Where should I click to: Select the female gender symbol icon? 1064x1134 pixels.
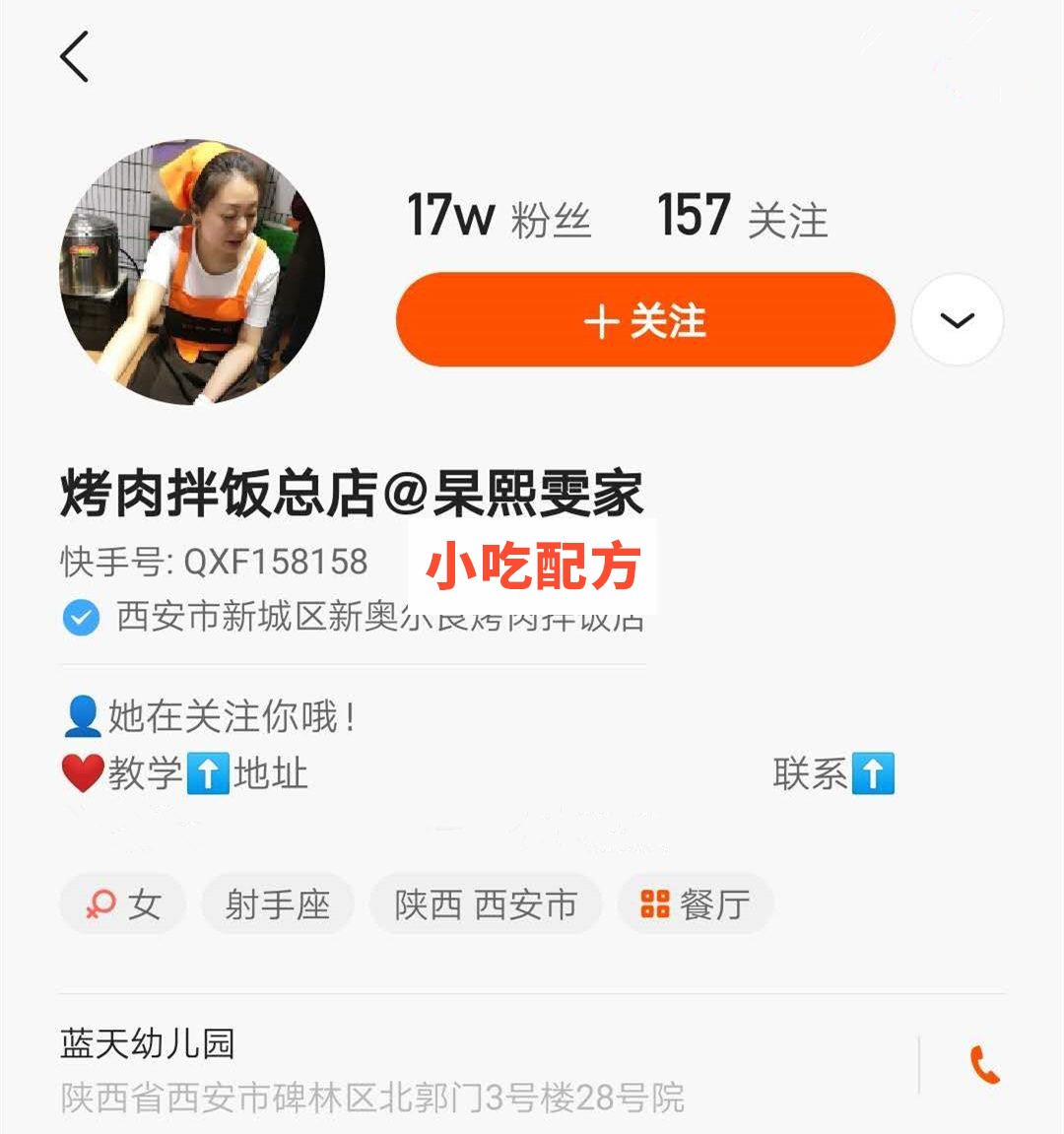[x=102, y=903]
